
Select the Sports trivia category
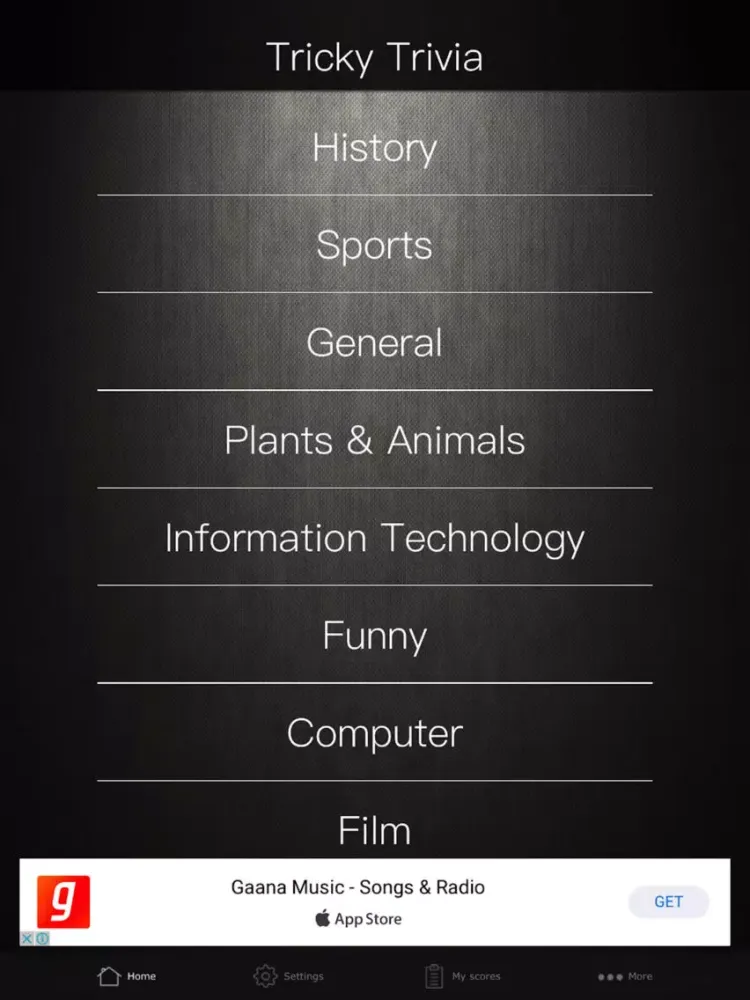pos(374,245)
